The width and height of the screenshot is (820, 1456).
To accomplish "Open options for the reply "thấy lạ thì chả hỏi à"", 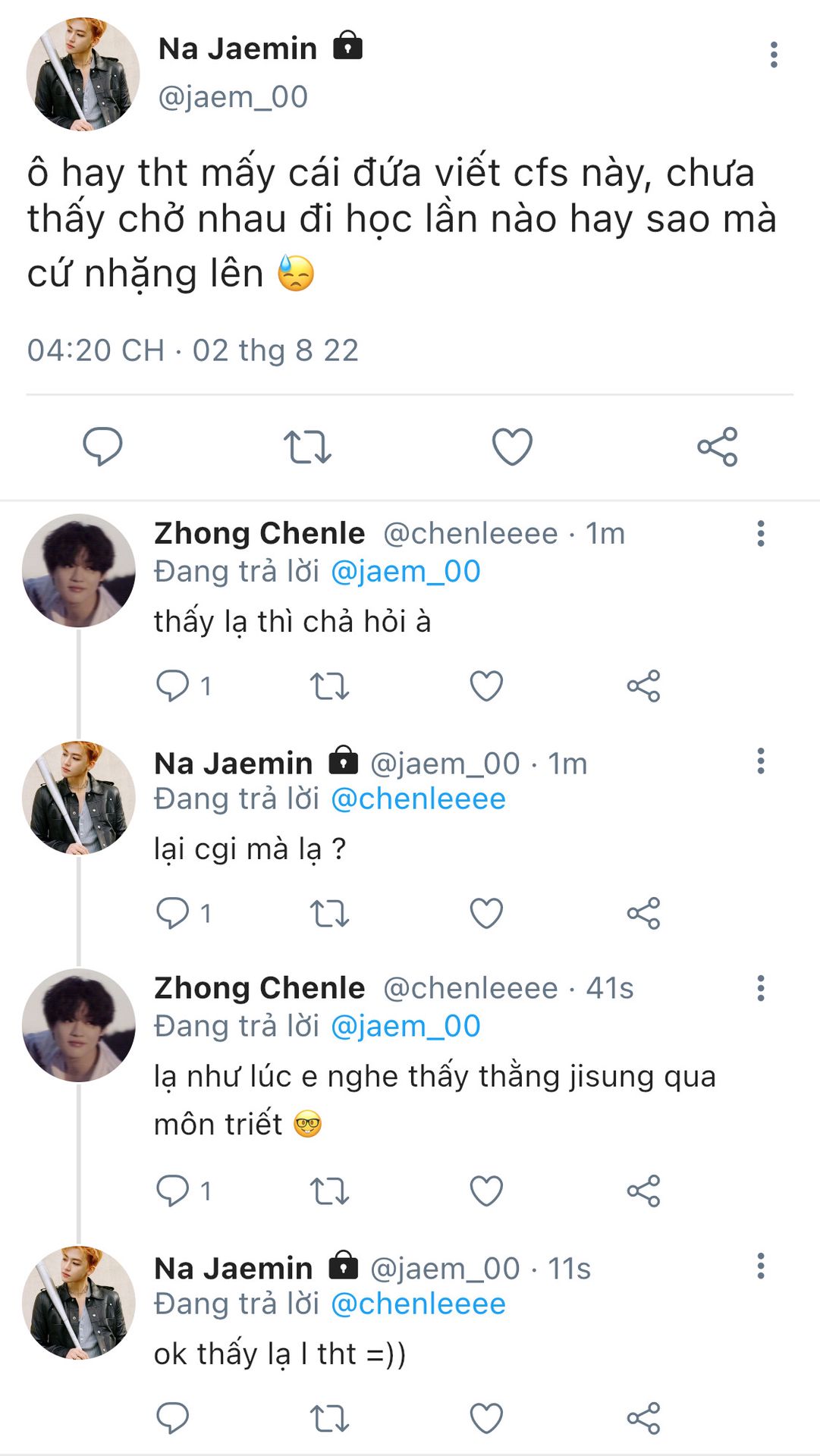I will coord(761,534).
